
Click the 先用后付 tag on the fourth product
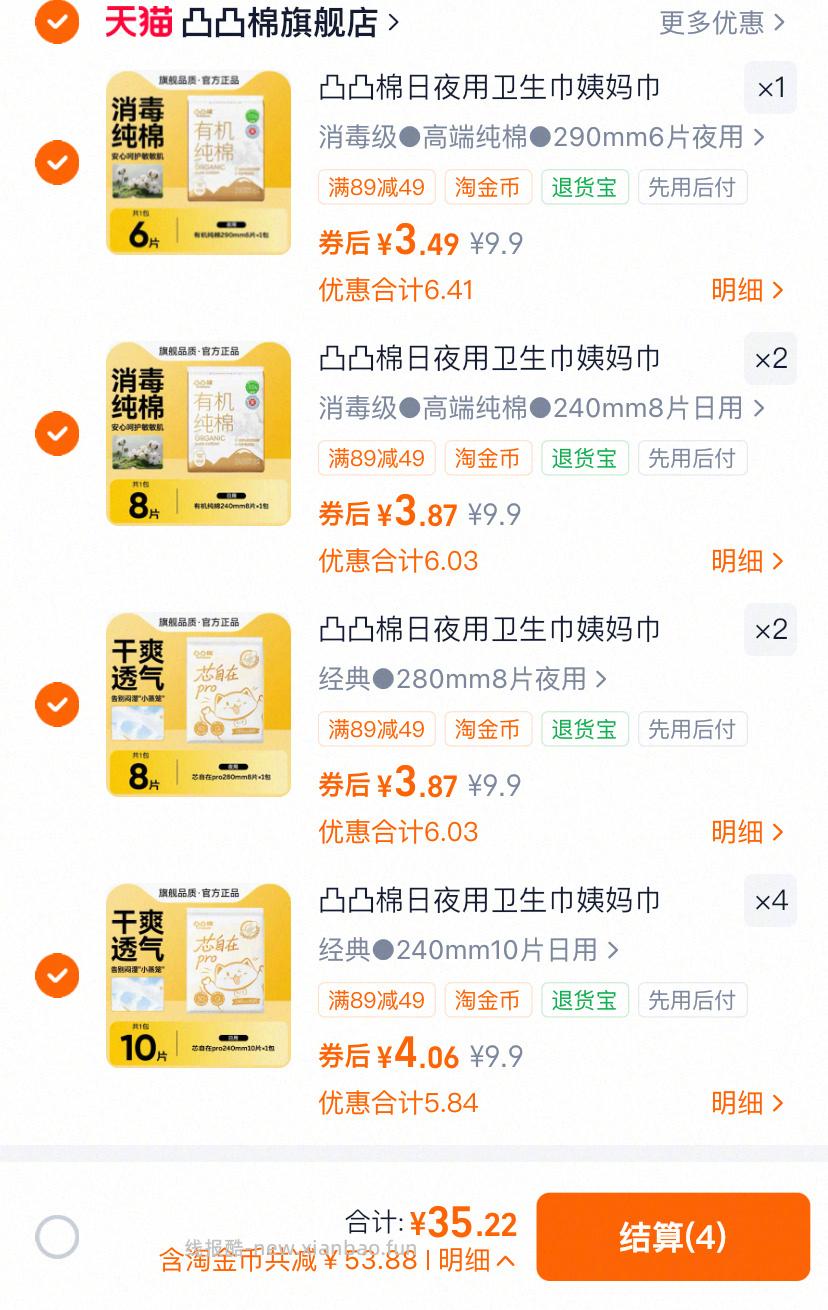point(692,1000)
